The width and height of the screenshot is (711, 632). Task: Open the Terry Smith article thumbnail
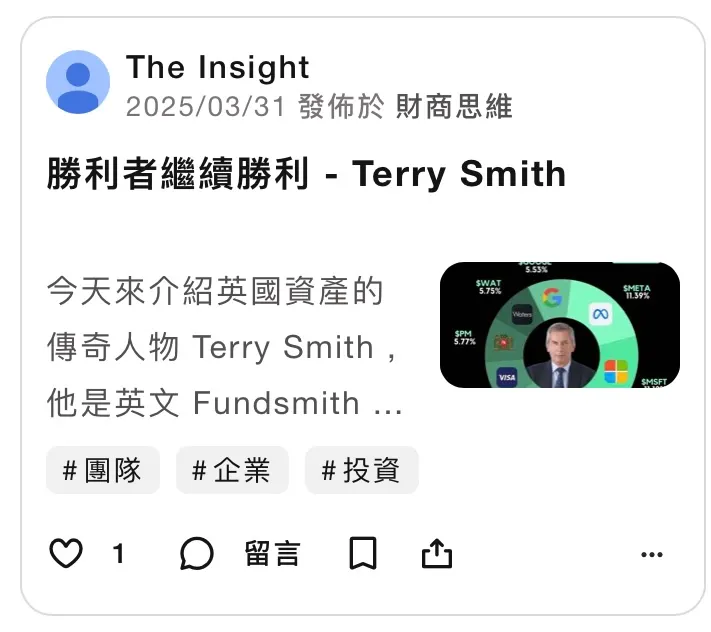[559, 325]
